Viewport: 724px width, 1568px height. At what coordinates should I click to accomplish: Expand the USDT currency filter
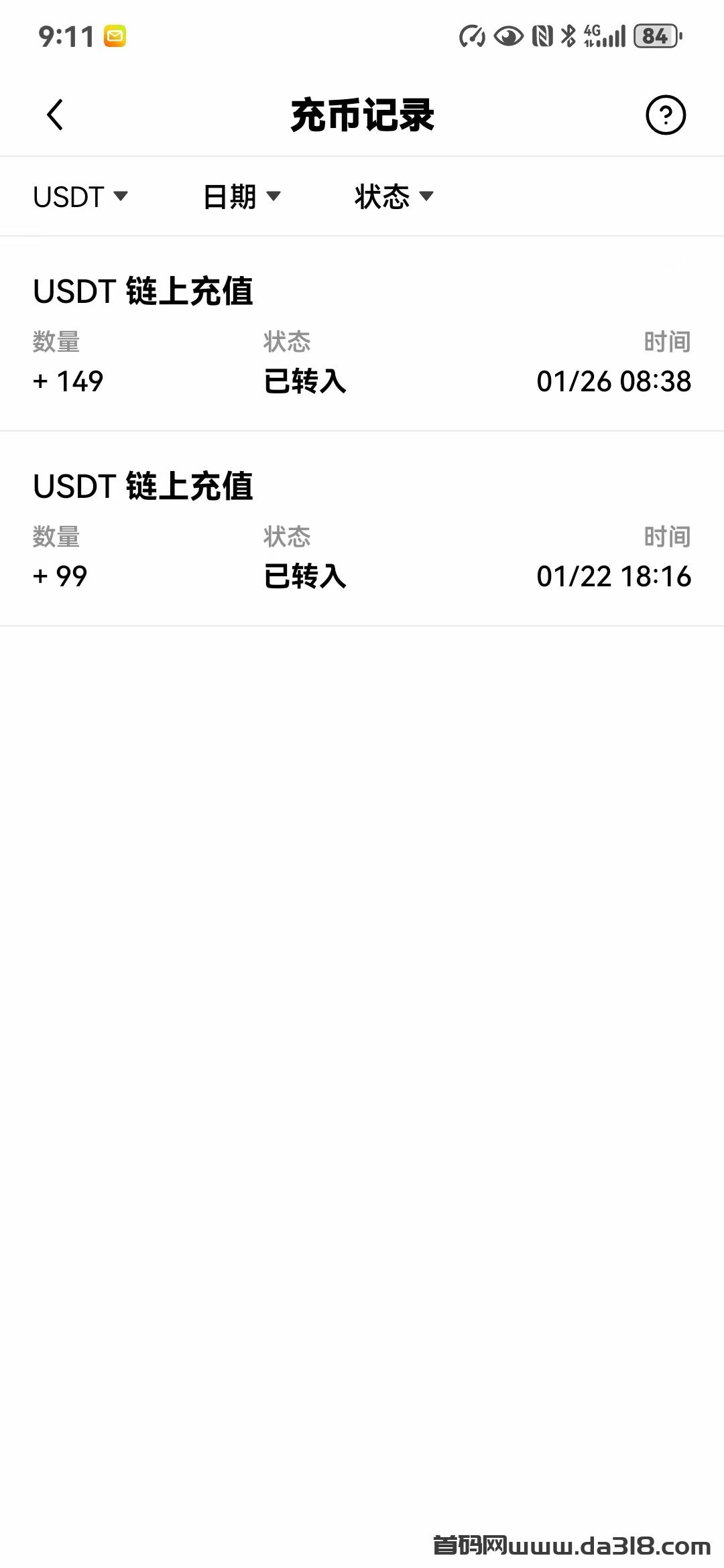[x=80, y=196]
